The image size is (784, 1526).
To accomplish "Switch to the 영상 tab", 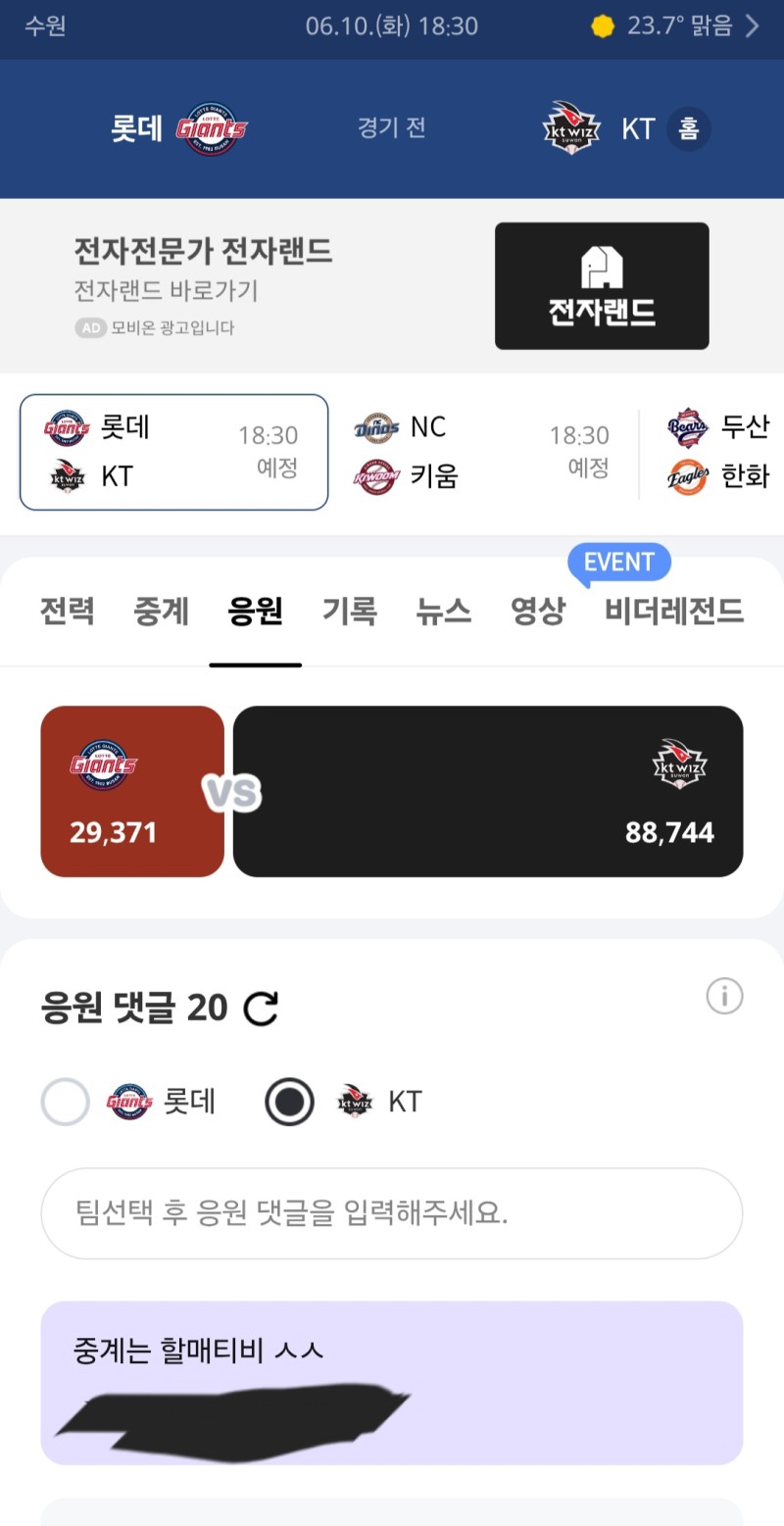I will click(537, 612).
